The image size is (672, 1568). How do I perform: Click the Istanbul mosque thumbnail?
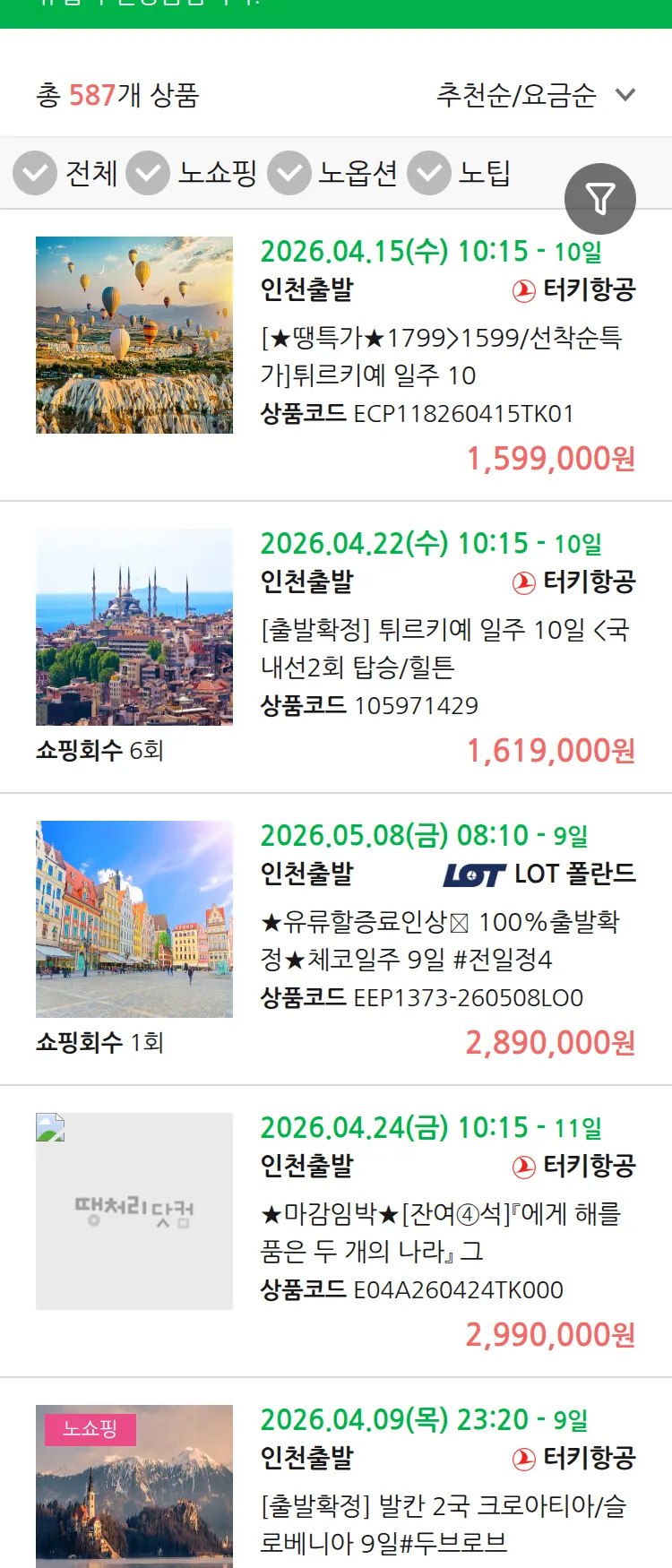pos(134,627)
